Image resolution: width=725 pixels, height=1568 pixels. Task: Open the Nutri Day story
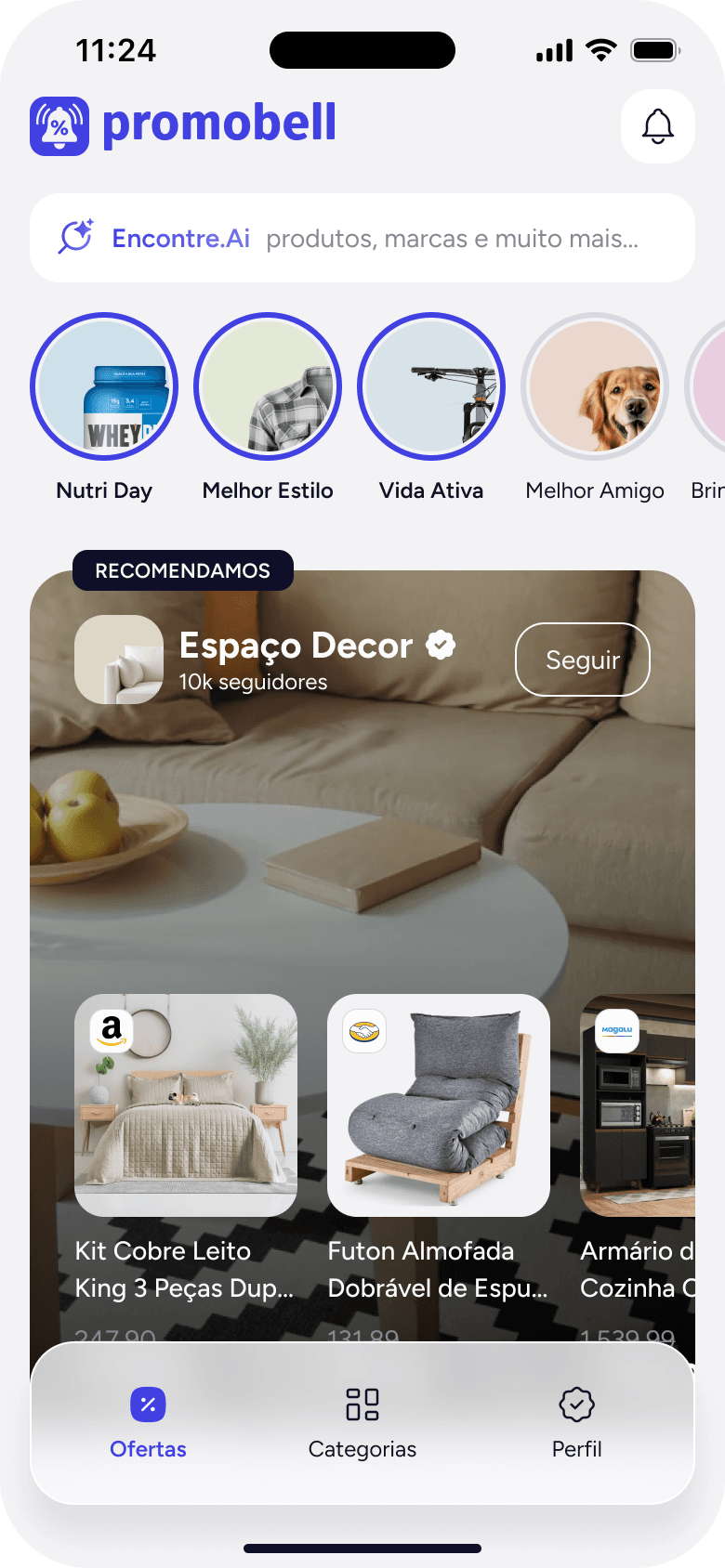pos(104,386)
